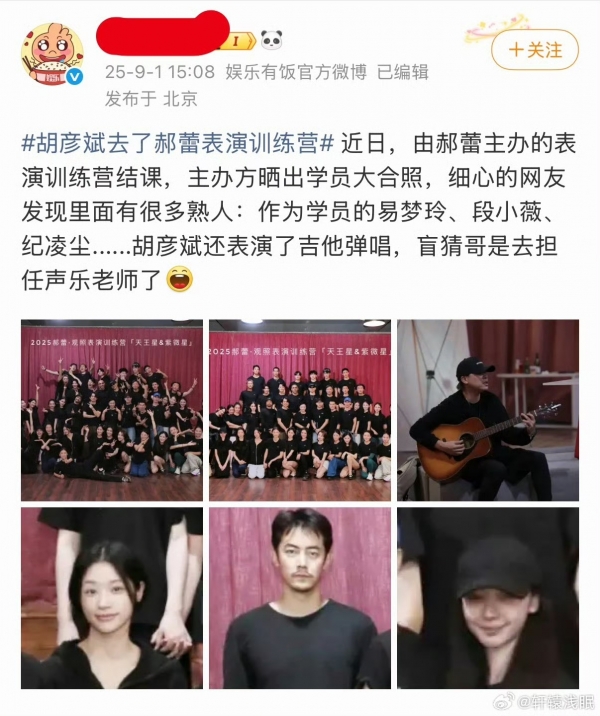
Task: Follow this Weibo account with +关注
Action: pyautogui.click(x=534, y=49)
